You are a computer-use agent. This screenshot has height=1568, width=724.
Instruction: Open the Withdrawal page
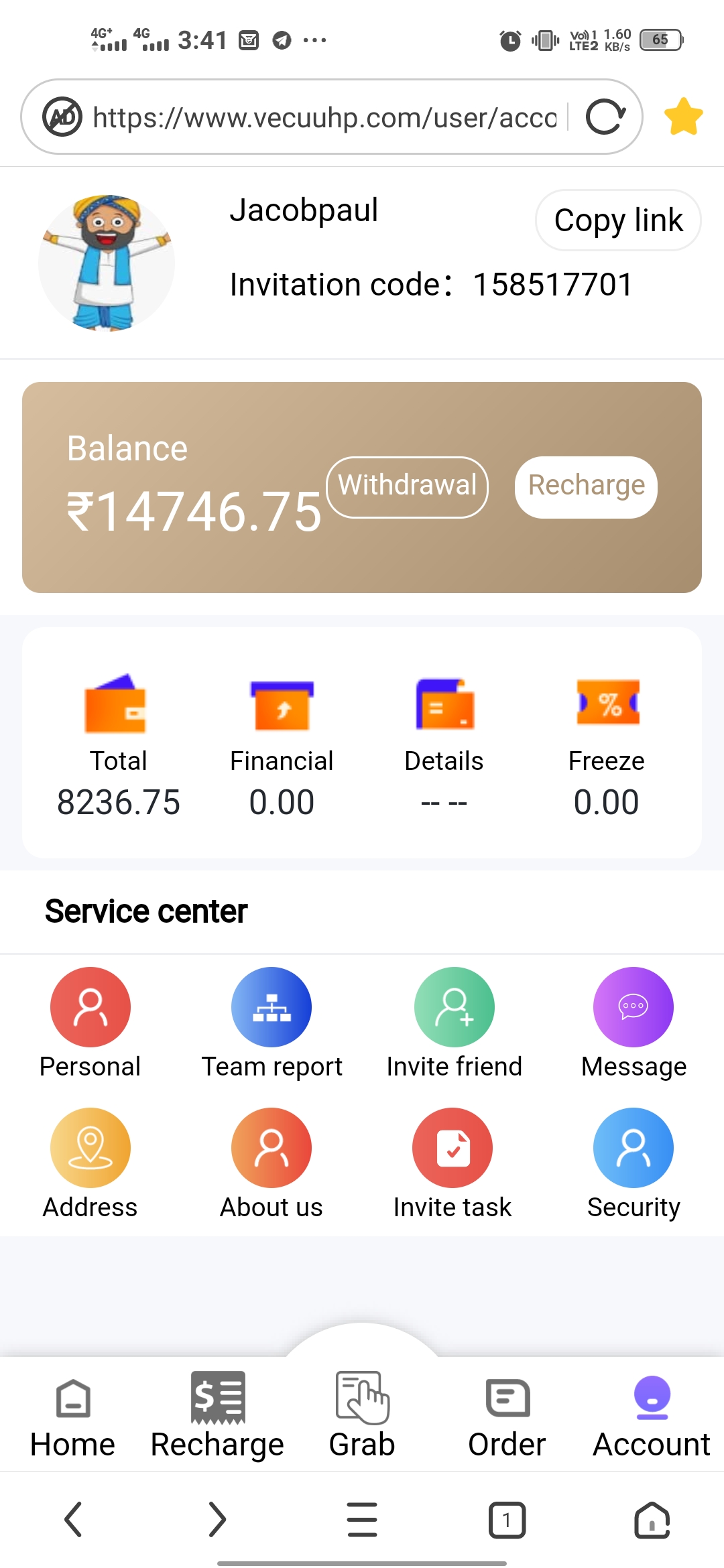tap(407, 486)
